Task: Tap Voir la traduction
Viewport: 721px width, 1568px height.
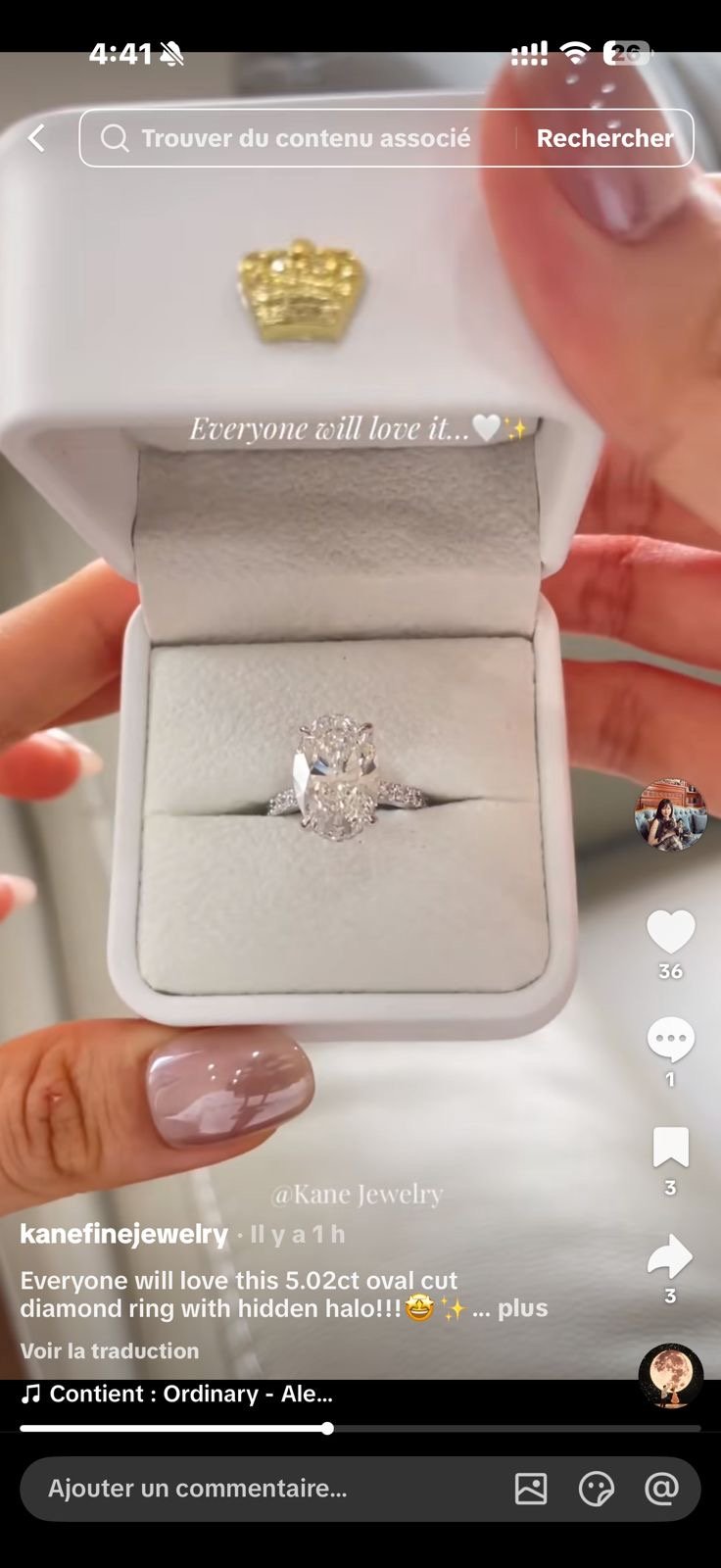Action: tap(110, 1350)
